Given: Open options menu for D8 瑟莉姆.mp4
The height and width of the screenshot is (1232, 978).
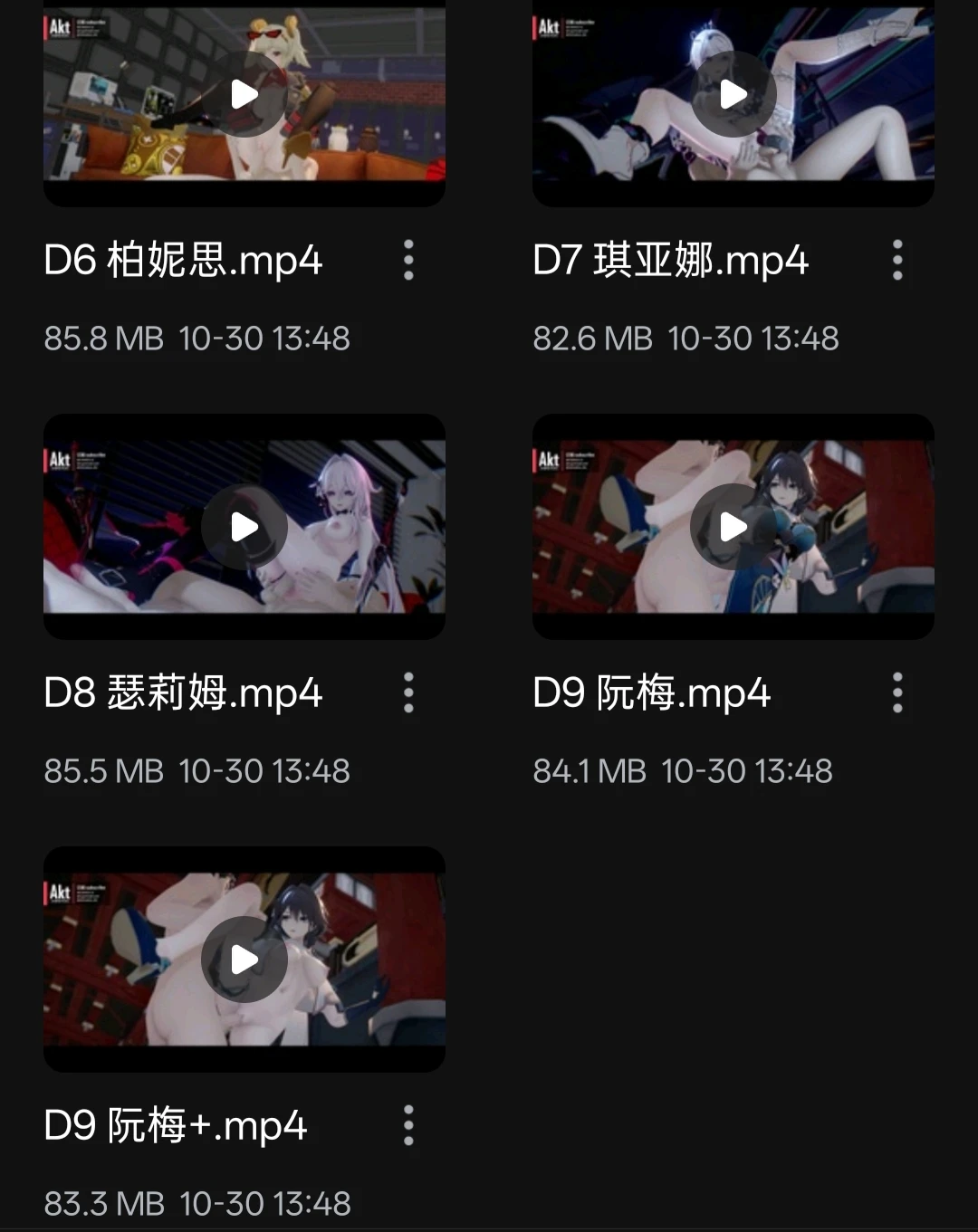Looking at the screenshot, I should 408,692.
